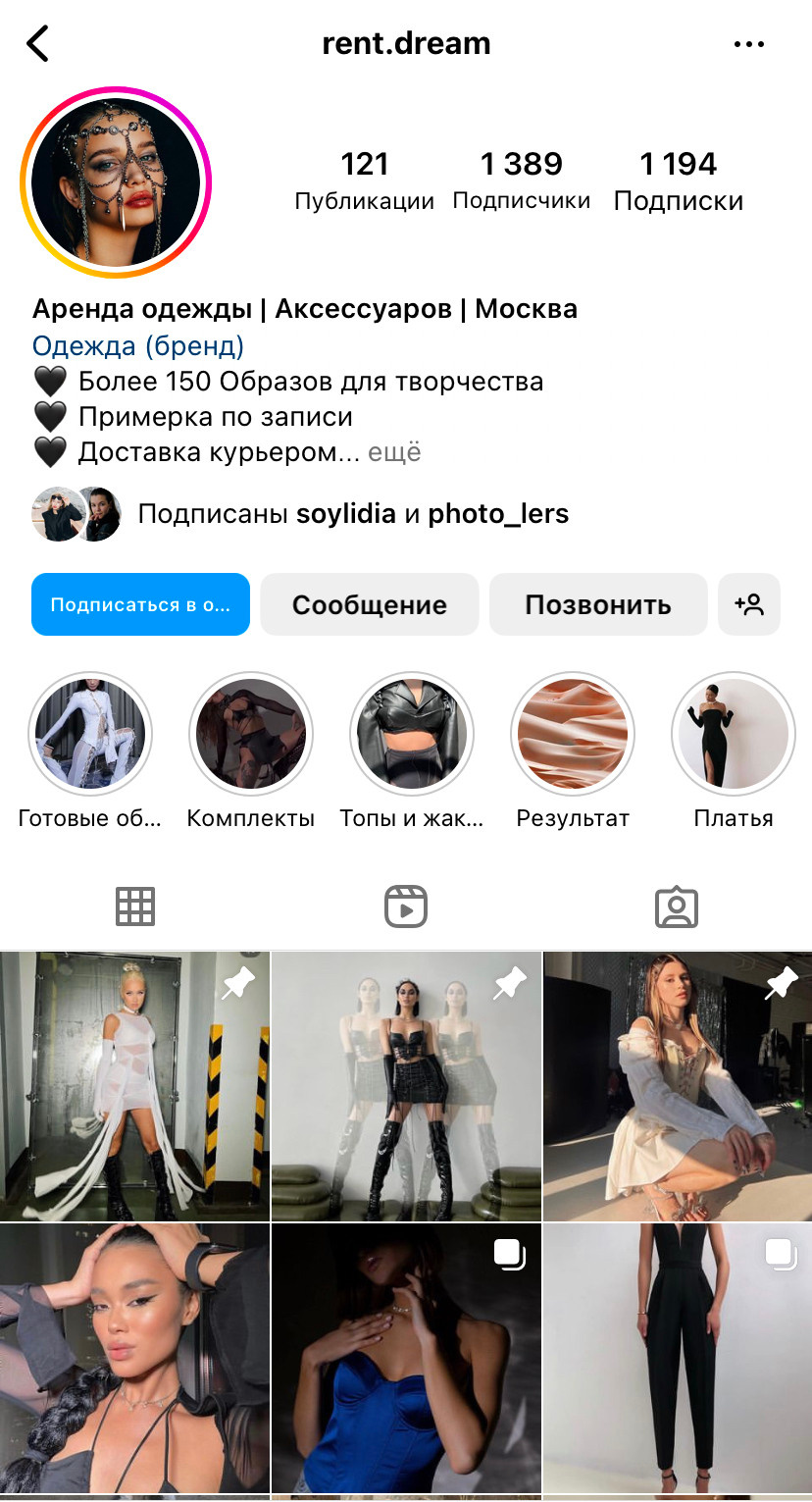
Task: Open the 1 389 Подписчики list
Action: 521,181
